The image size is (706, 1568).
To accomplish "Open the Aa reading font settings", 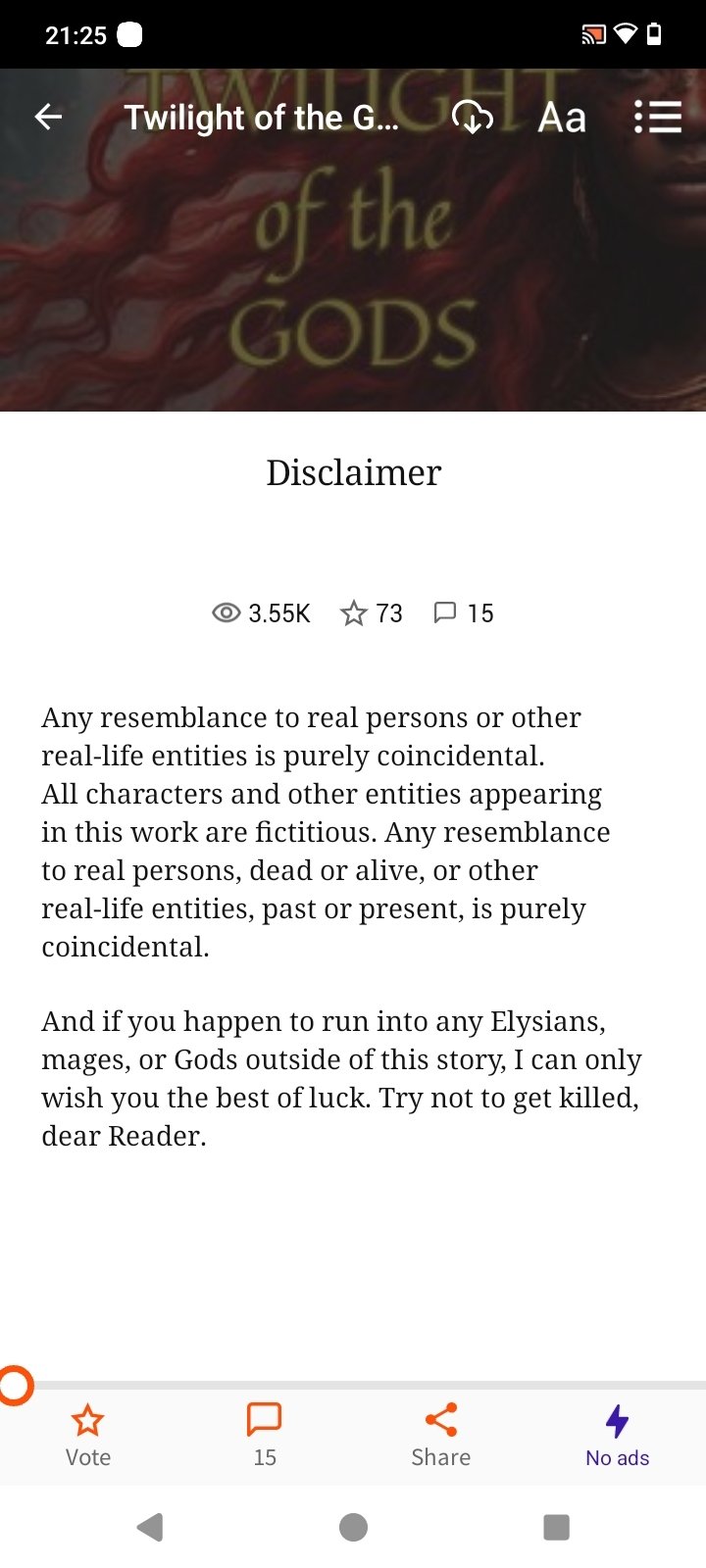I will point(562,118).
